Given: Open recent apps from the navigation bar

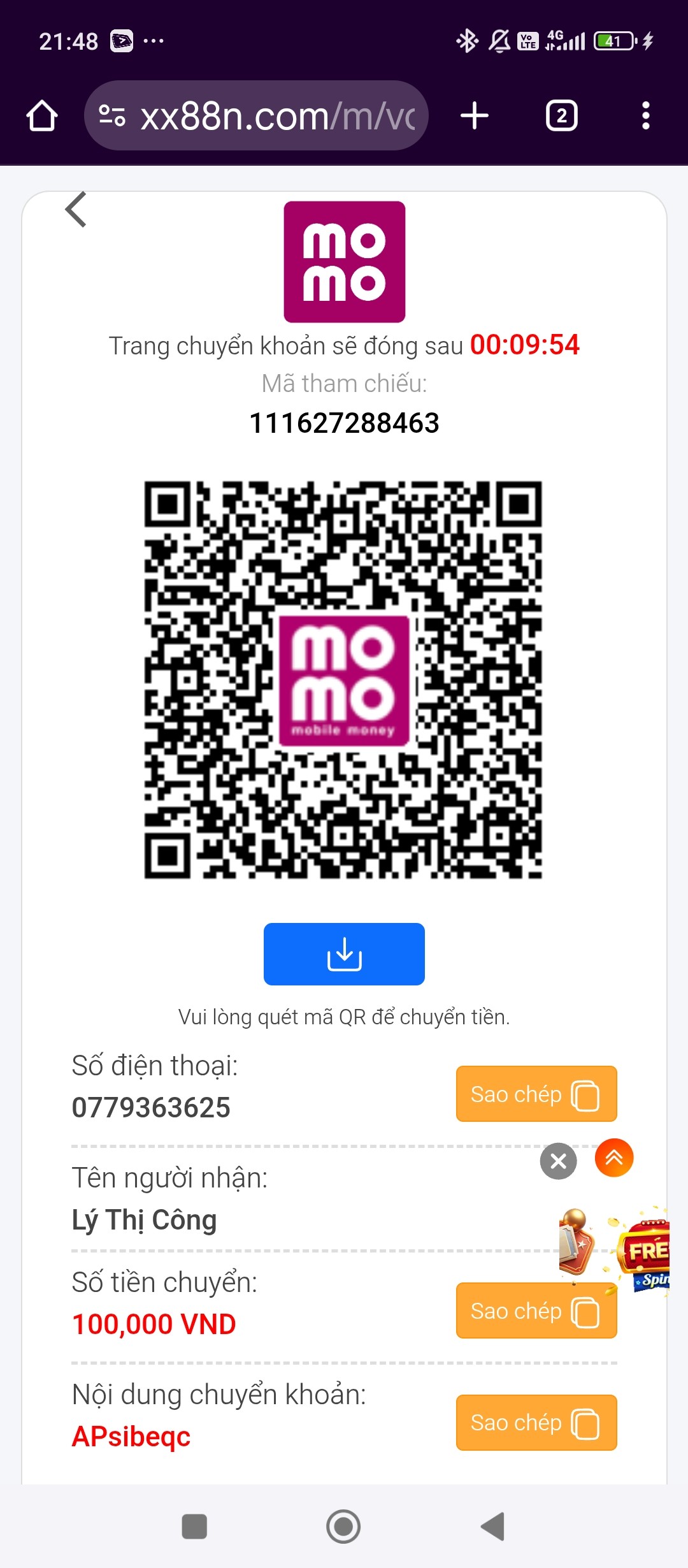Looking at the screenshot, I should (x=194, y=1527).
